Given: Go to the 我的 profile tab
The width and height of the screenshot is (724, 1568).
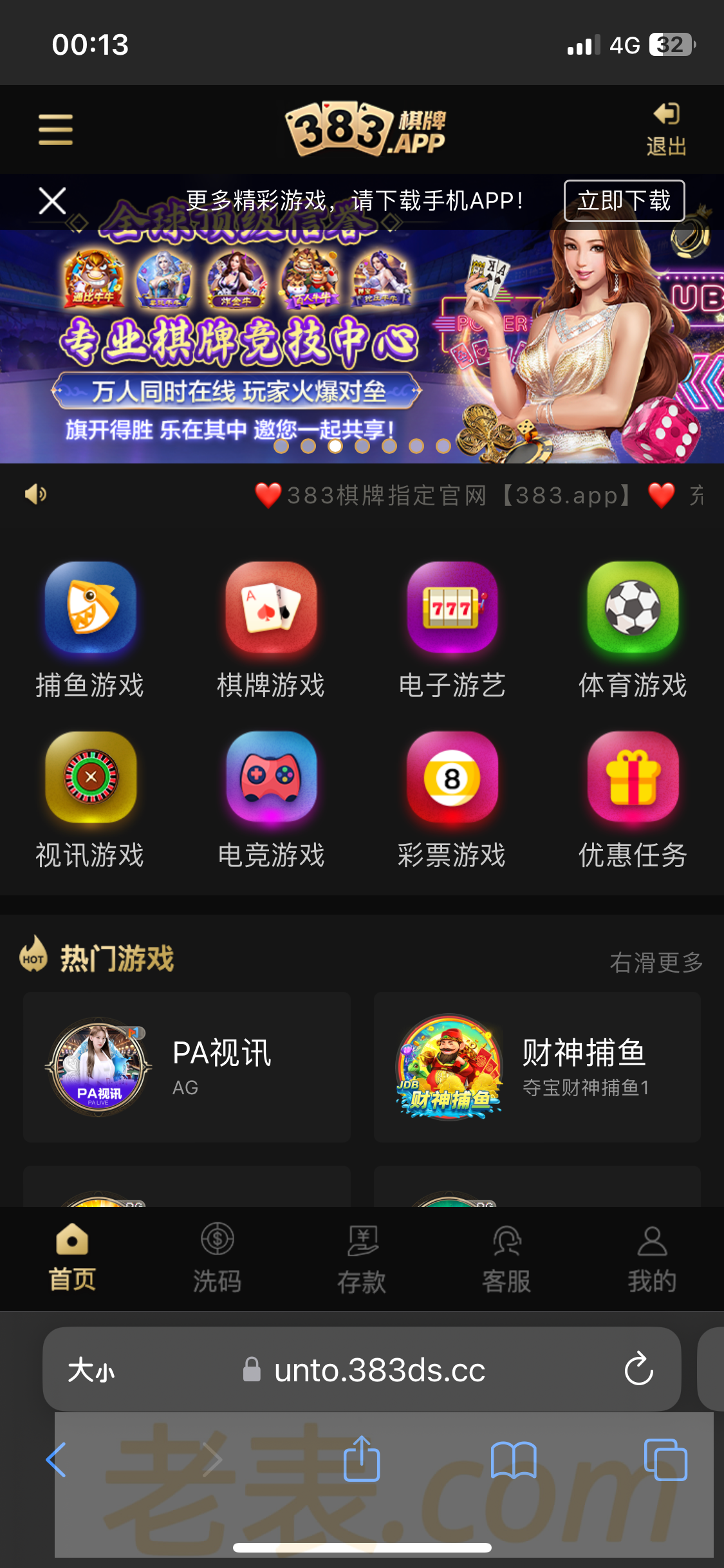Looking at the screenshot, I should coord(652,1258).
